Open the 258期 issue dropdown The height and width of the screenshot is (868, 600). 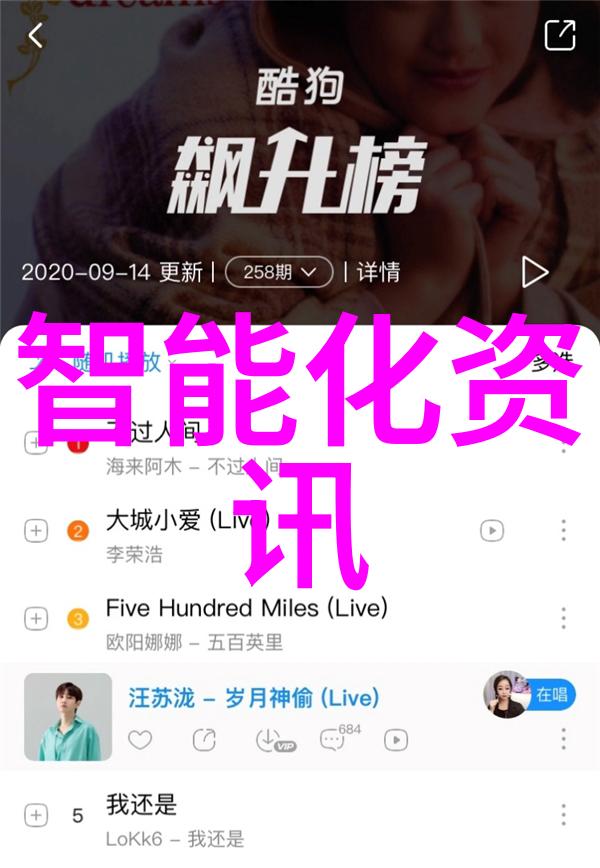[x=279, y=271]
